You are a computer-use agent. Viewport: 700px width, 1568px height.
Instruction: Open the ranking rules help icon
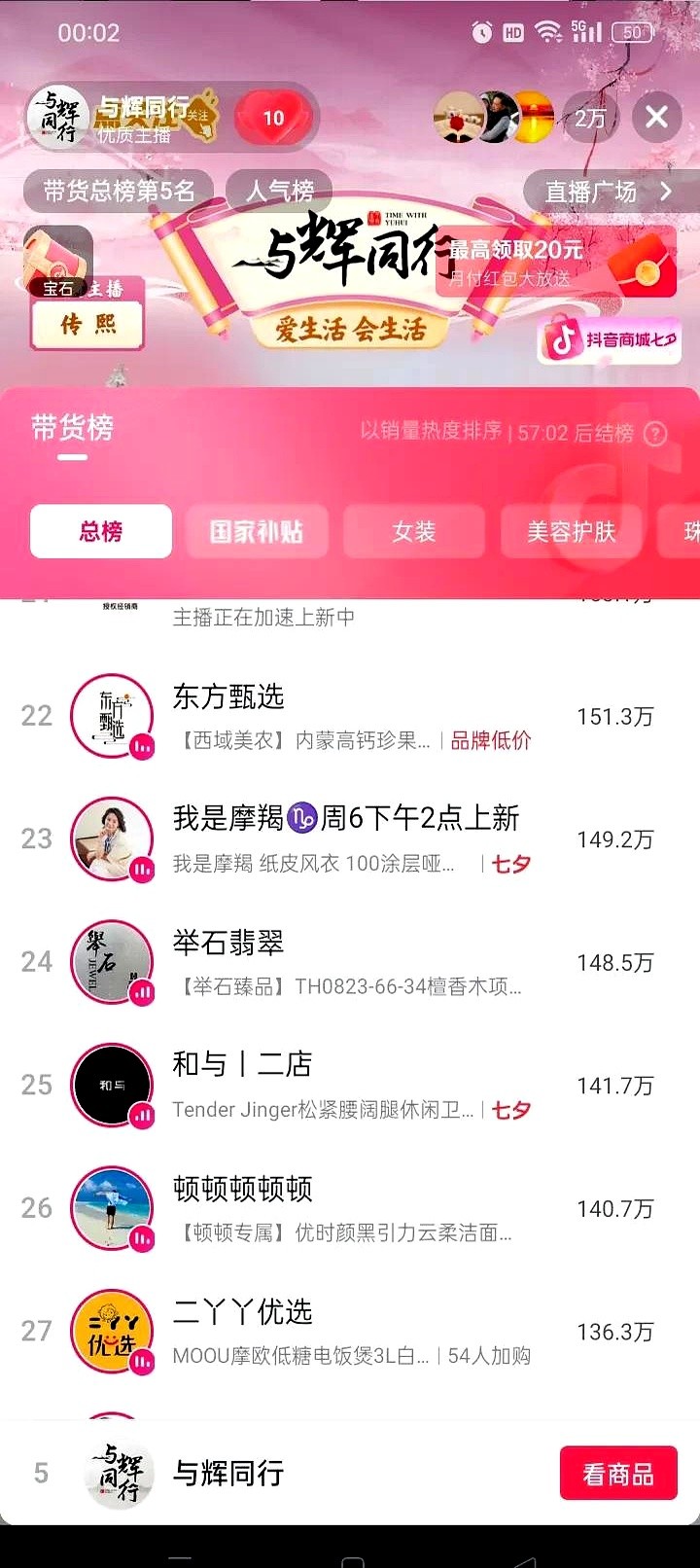[656, 434]
